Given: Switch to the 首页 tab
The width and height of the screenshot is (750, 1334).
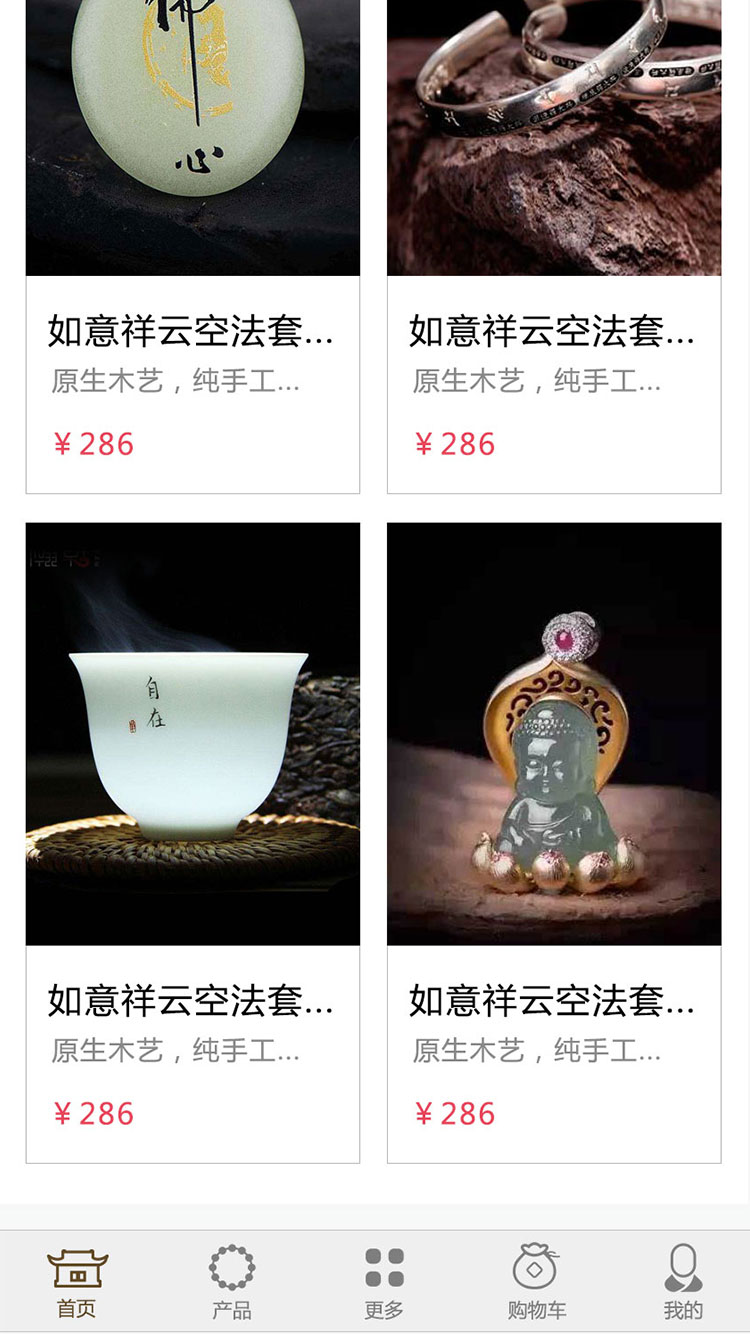Looking at the screenshot, I should point(77,1282).
